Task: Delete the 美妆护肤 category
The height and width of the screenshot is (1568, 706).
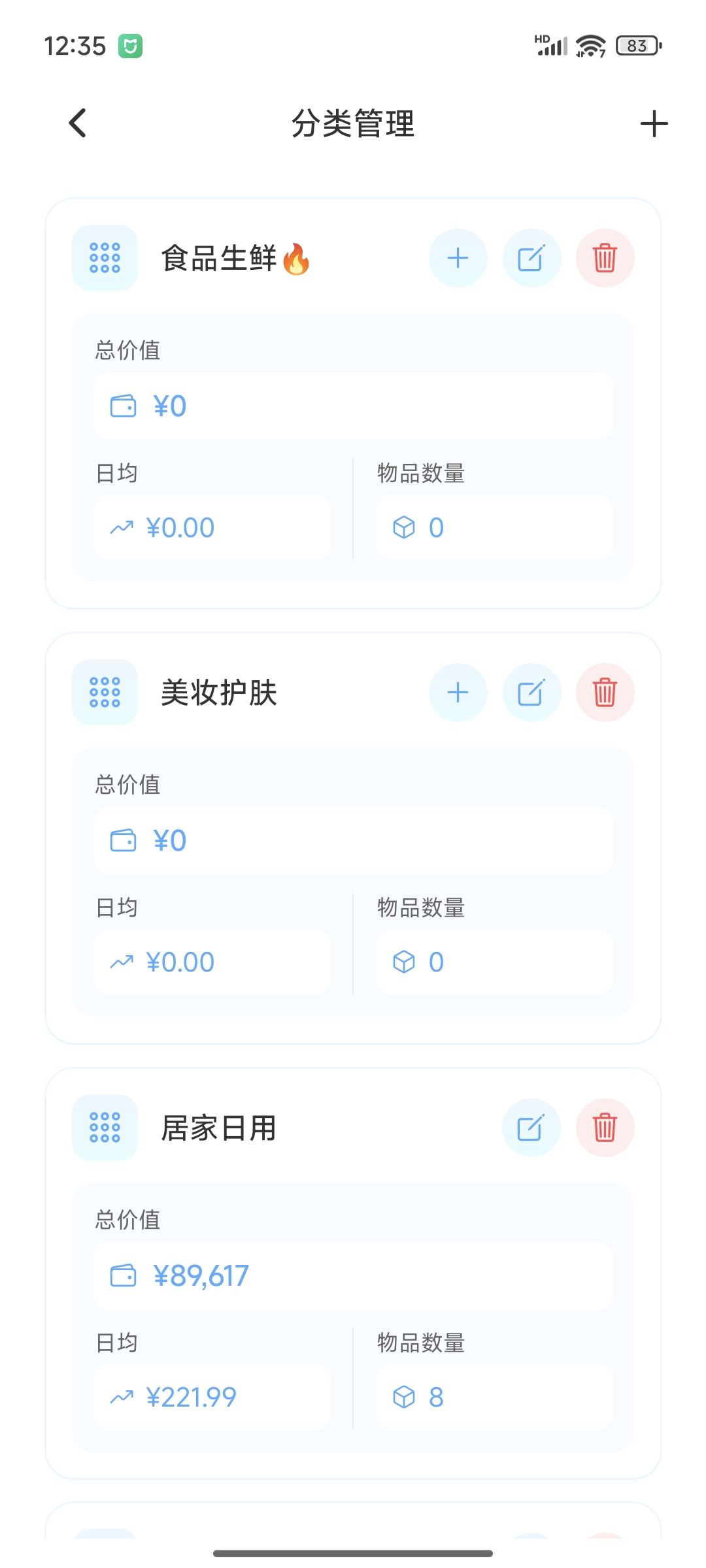Action: pyautogui.click(x=605, y=693)
